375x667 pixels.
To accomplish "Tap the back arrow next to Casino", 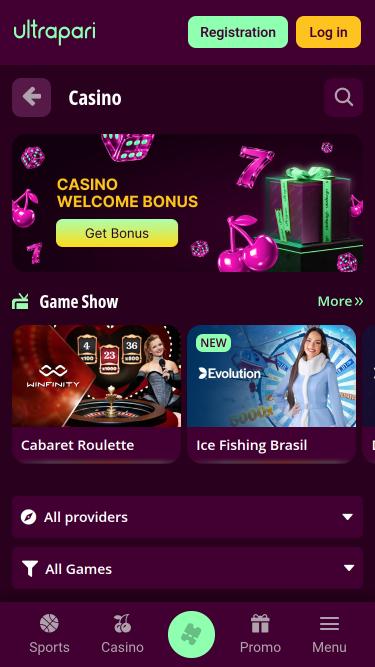I will click(31, 97).
